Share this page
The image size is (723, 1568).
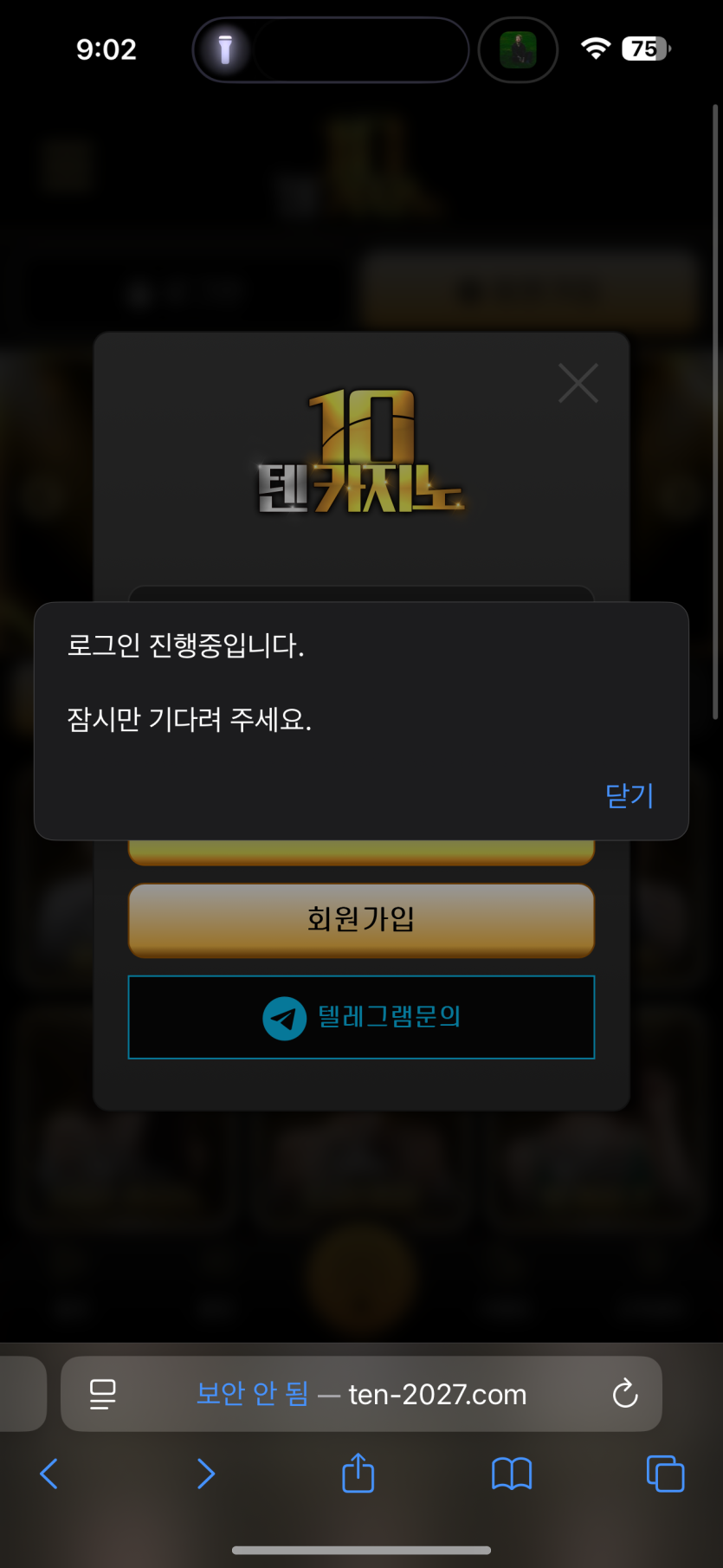pyautogui.click(x=358, y=1474)
